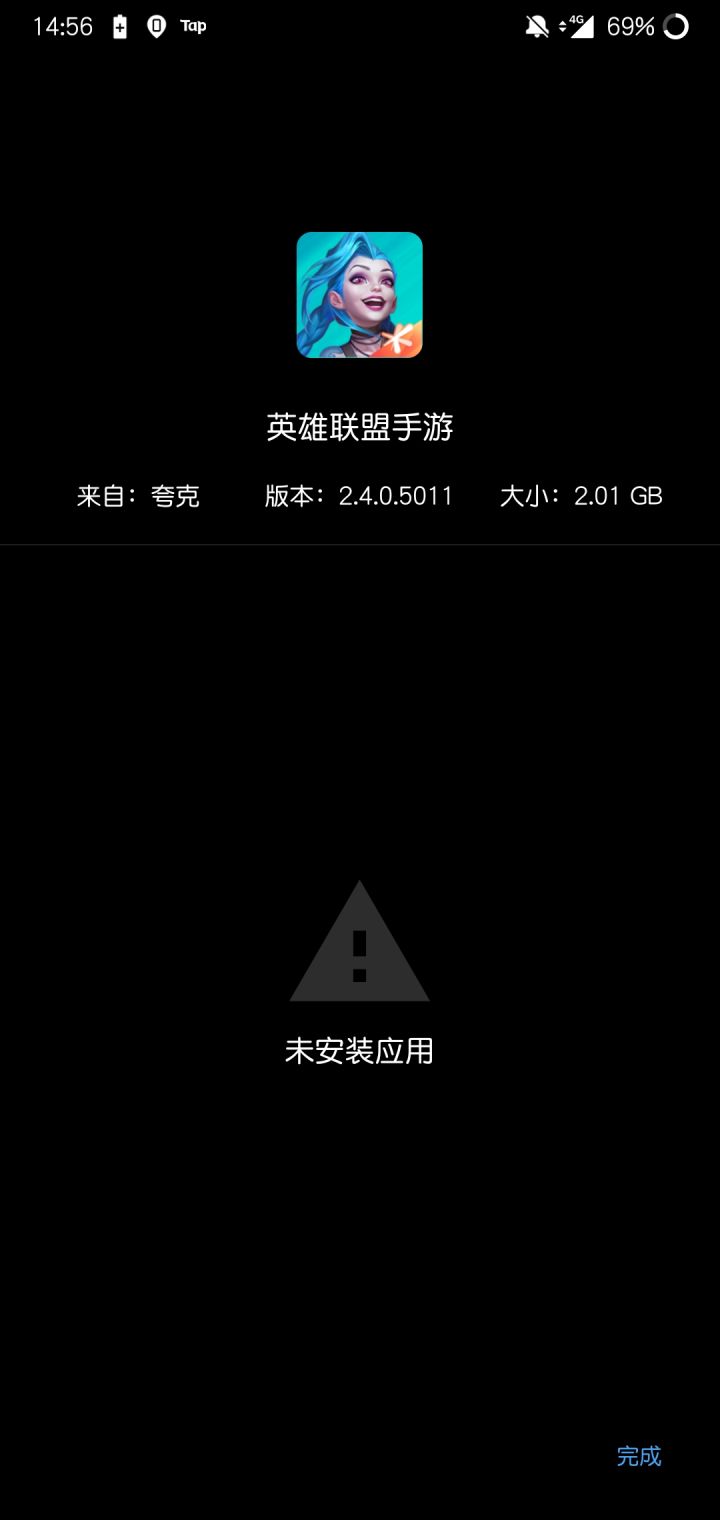Tap the 来自：夸克 source label
The height and width of the screenshot is (1520, 720).
coord(141,495)
